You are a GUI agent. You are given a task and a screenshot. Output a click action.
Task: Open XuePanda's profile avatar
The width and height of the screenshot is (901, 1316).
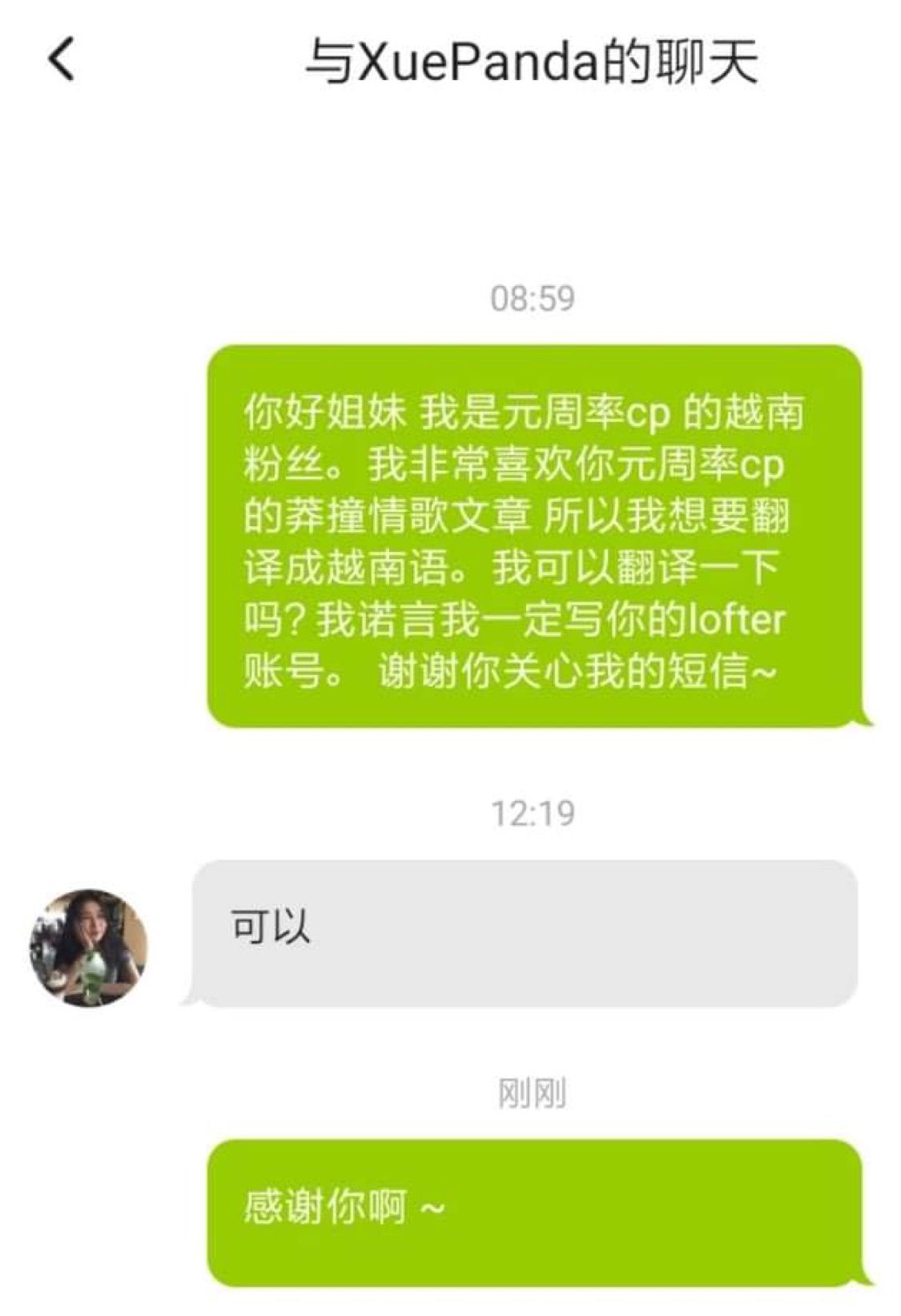click(x=88, y=947)
